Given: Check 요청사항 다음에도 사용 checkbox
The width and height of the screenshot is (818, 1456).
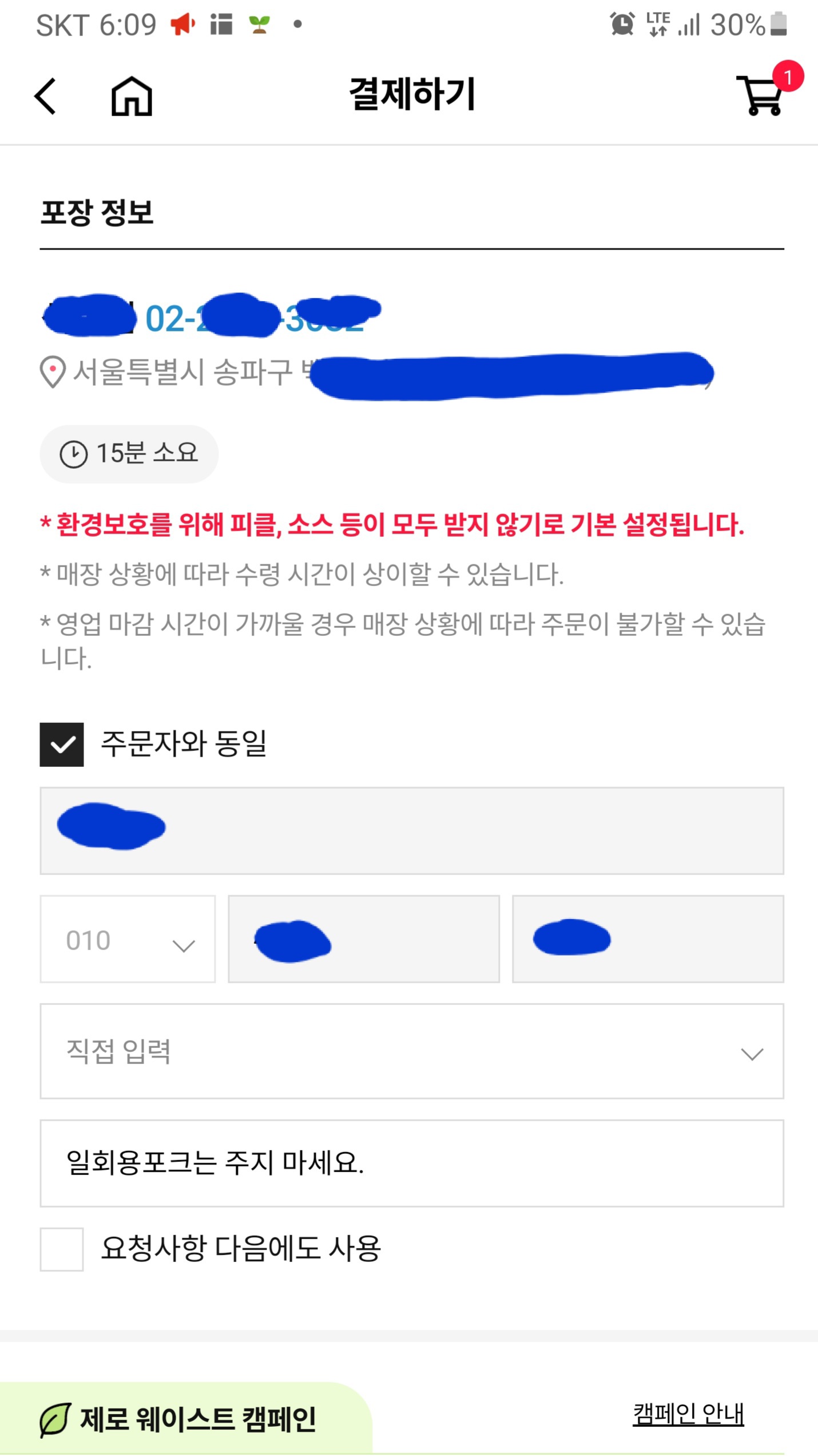Looking at the screenshot, I should click(x=62, y=1249).
